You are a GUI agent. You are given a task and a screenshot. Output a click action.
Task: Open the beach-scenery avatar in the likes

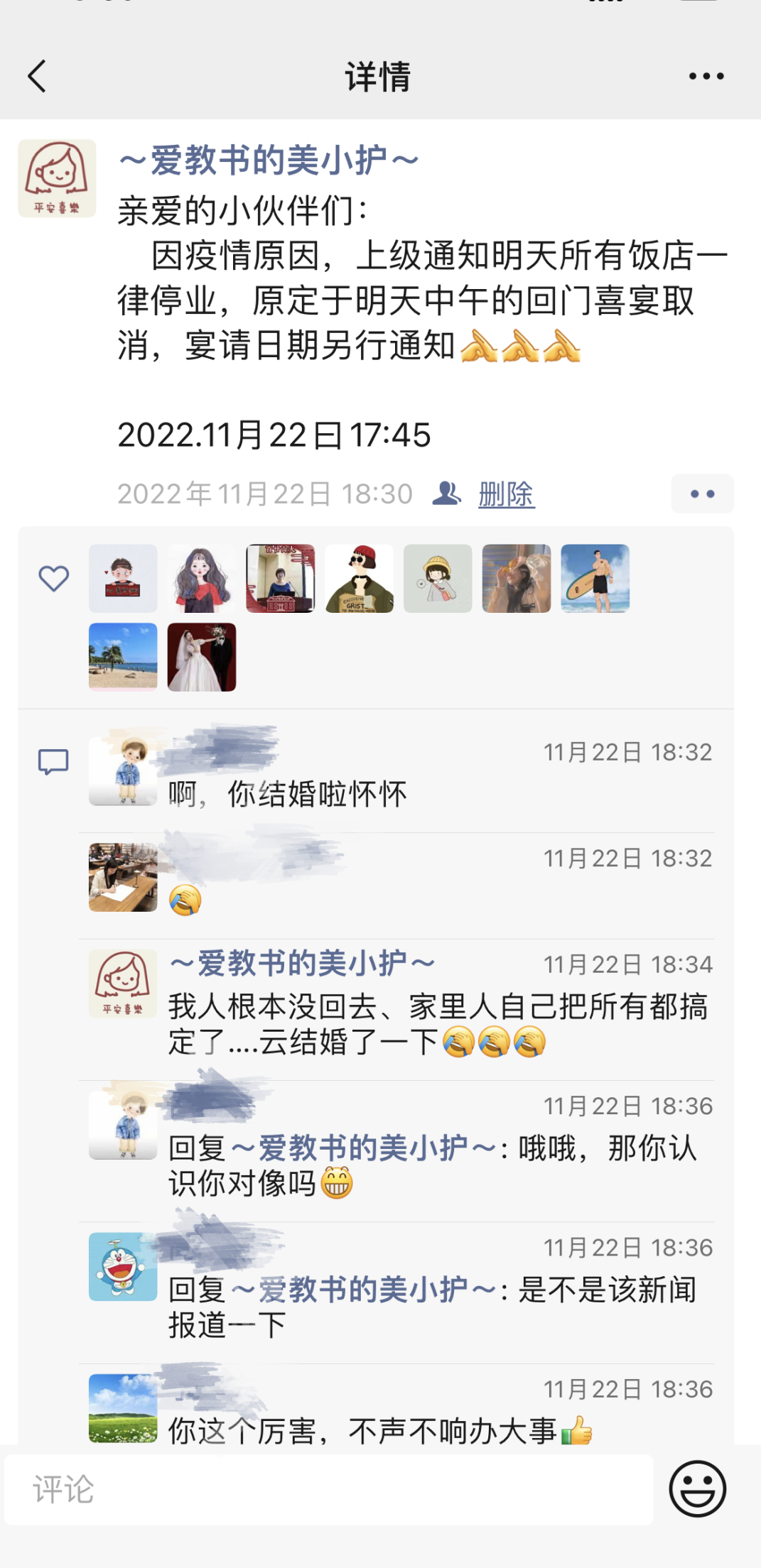pos(123,657)
